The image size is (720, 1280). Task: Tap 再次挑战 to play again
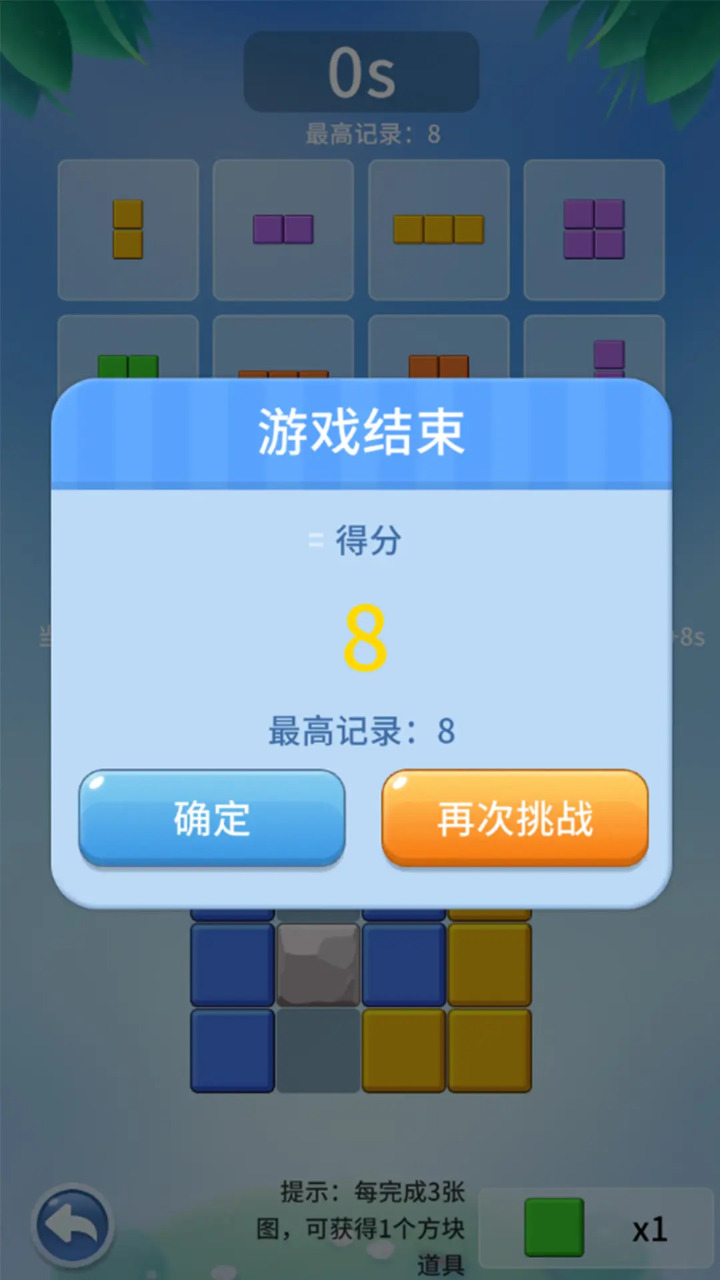[x=515, y=818]
